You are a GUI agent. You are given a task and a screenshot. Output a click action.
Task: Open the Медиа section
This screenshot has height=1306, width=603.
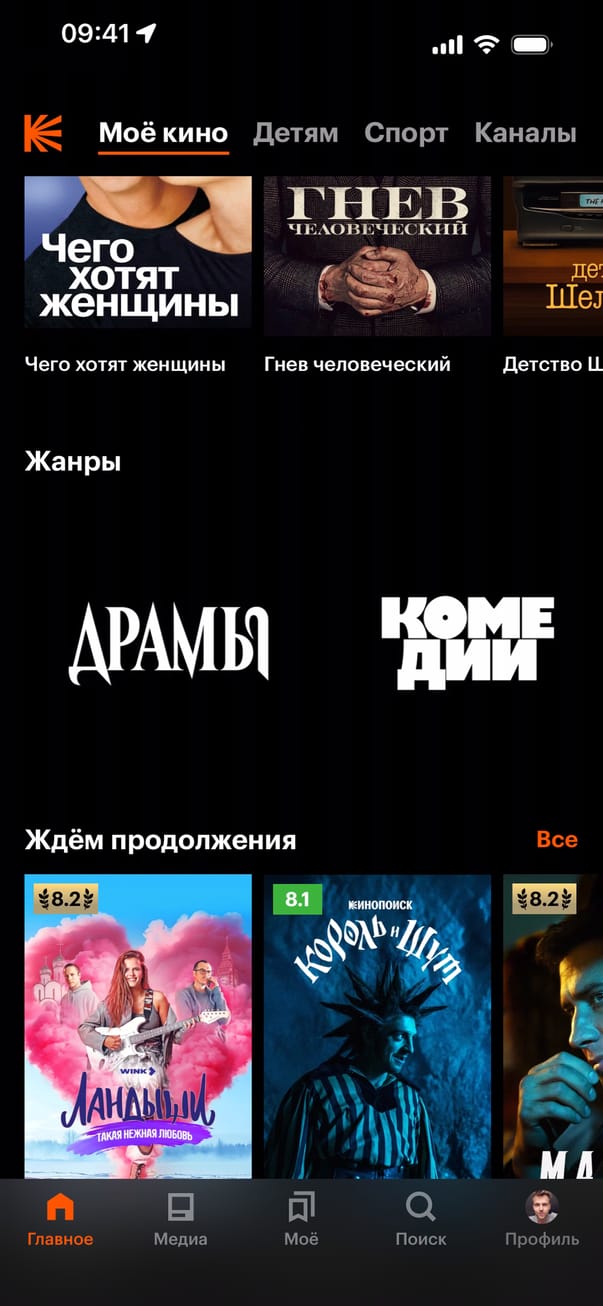click(x=180, y=1220)
